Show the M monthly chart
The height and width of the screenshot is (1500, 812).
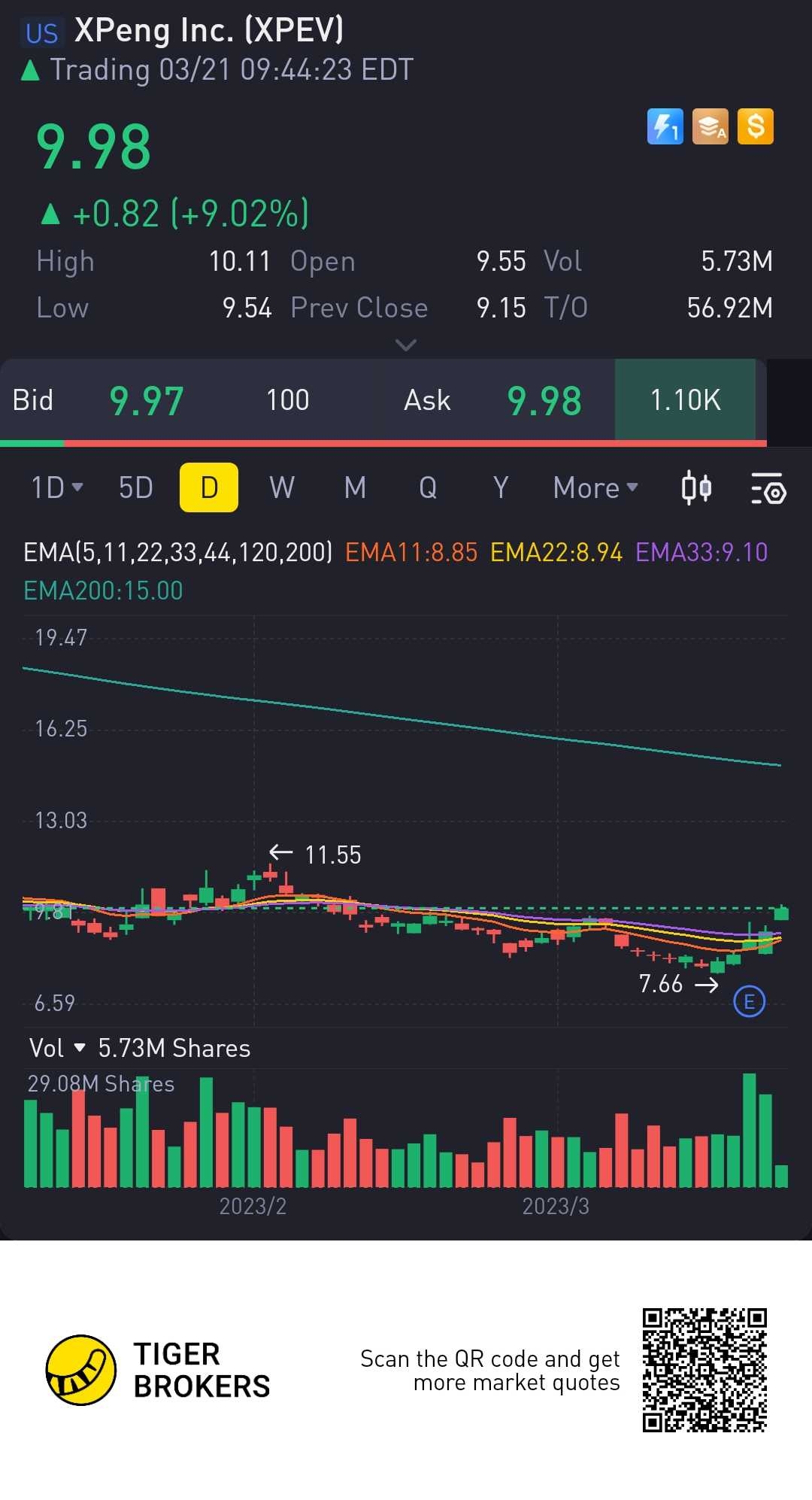point(355,487)
